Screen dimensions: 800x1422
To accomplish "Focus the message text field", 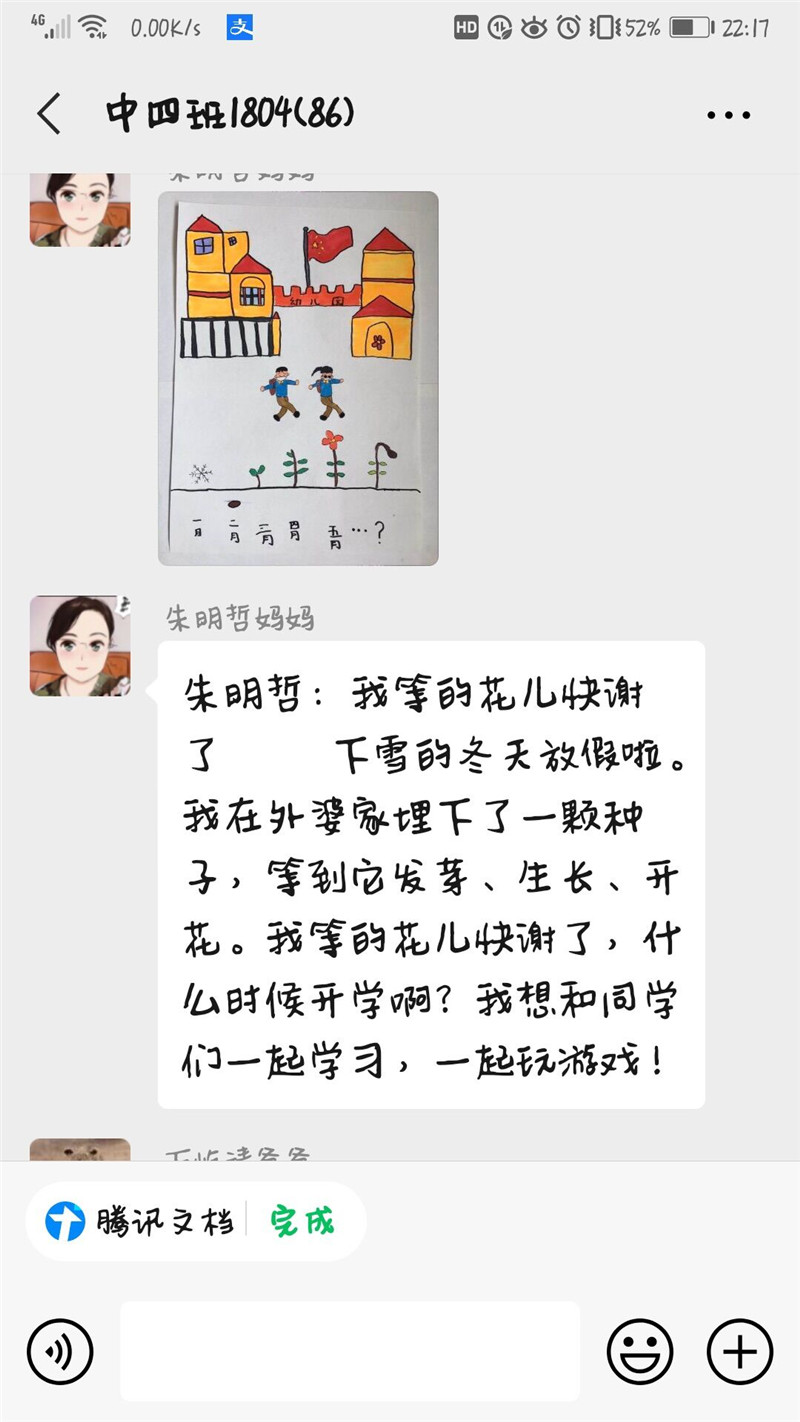I will tap(350, 1351).
